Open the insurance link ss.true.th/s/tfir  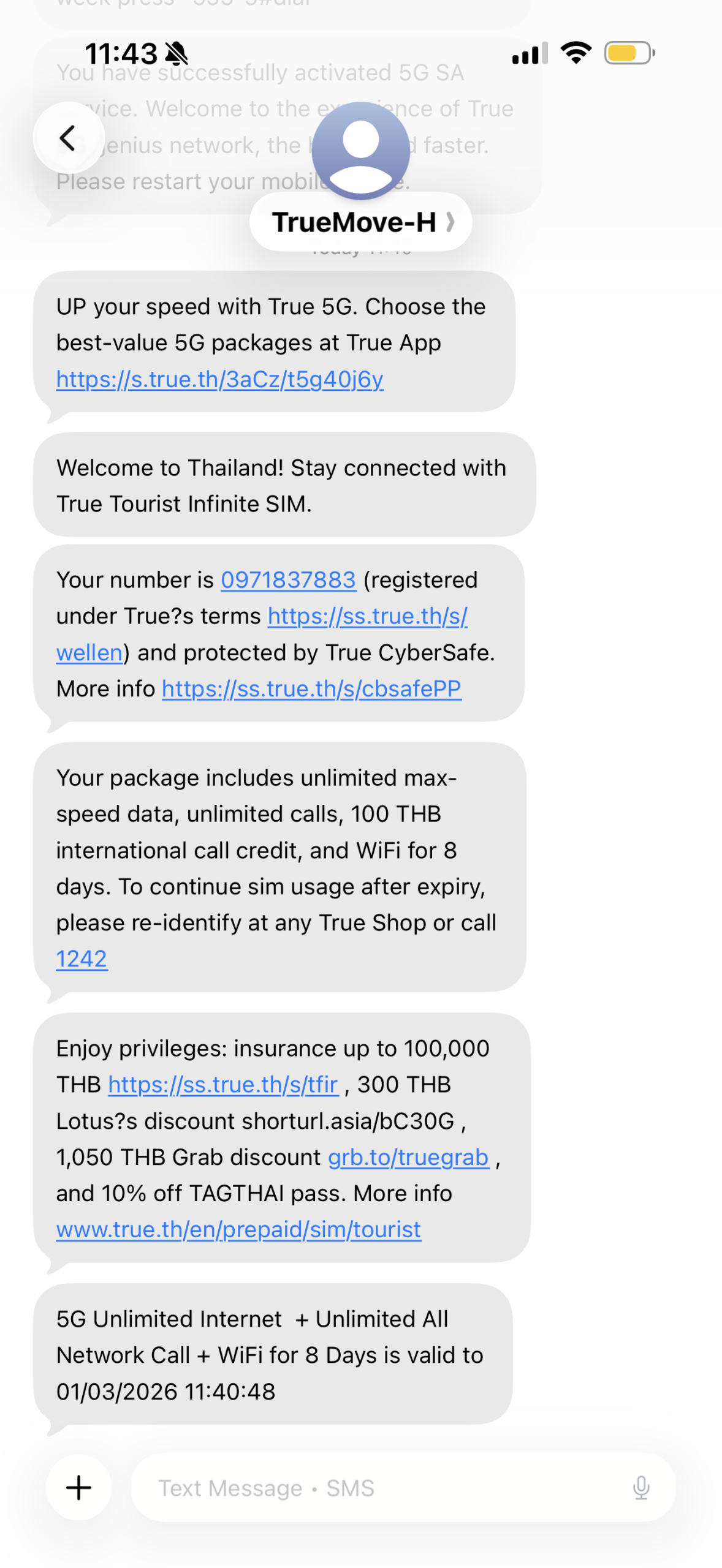pos(223,1084)
